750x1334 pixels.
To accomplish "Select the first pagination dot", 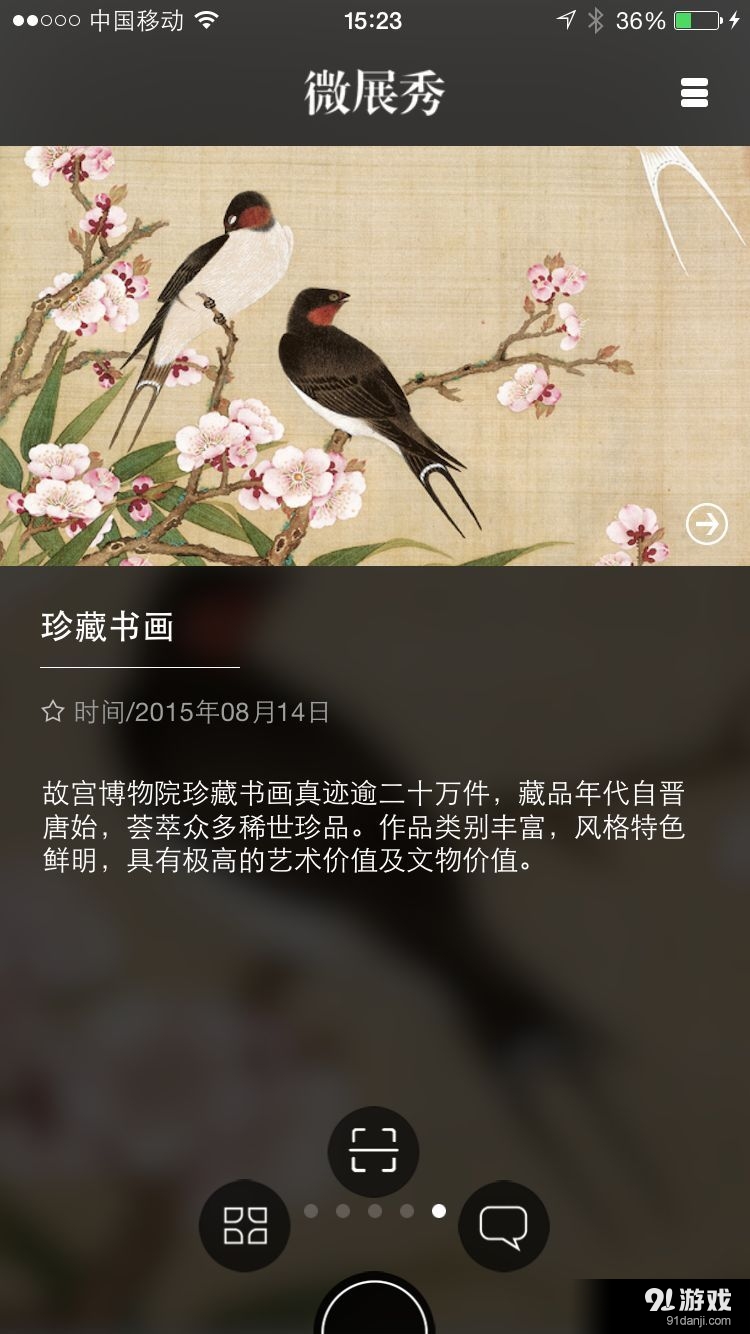I will 310,1209.
